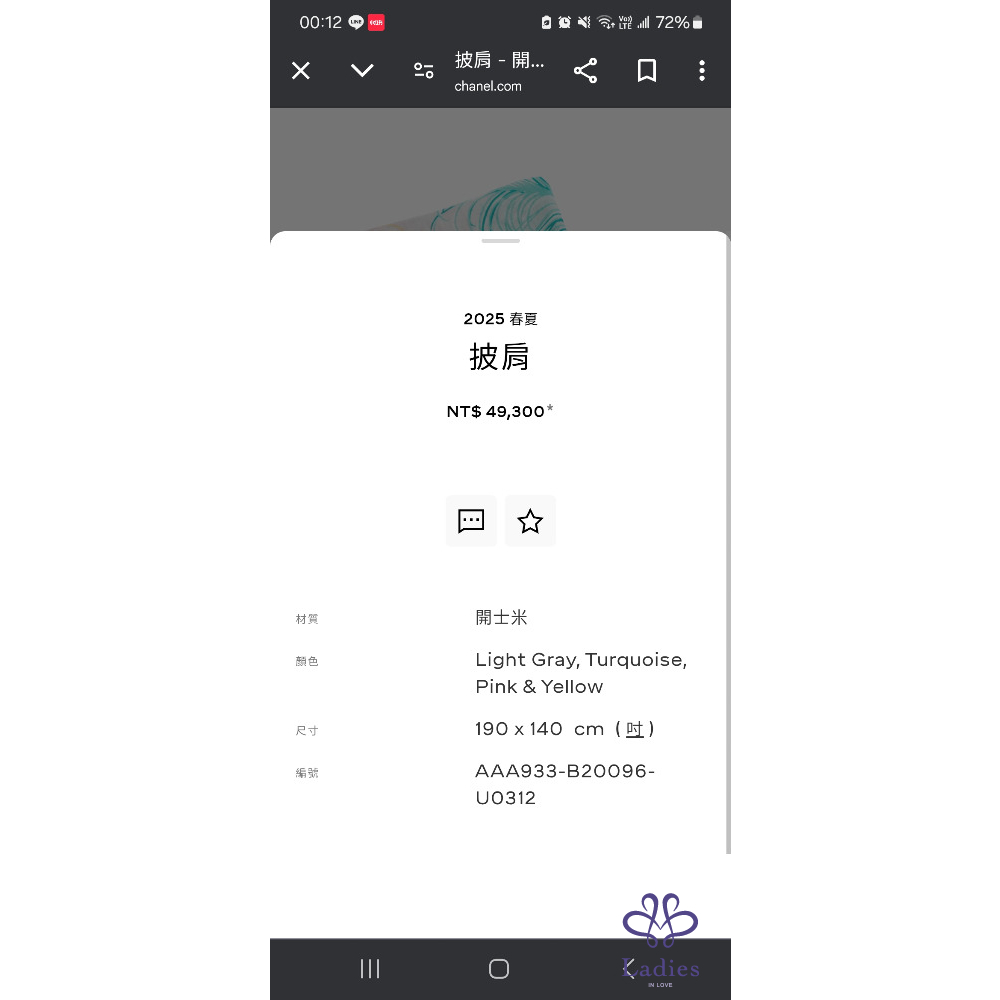Switch the size units to 吋
Image resolution: width=1000 pixels, height=1000 pixels.
[635, 729]
